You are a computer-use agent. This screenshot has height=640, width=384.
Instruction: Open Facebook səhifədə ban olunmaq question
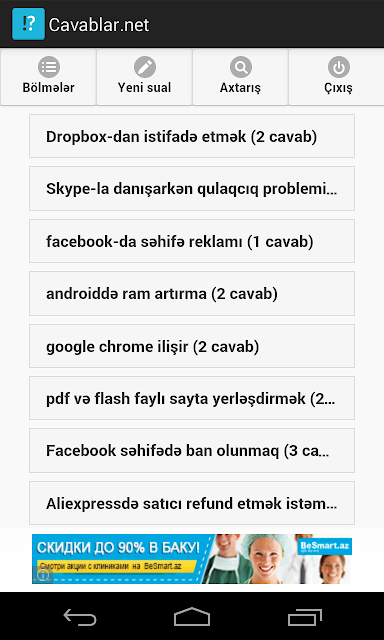point(192,451)
